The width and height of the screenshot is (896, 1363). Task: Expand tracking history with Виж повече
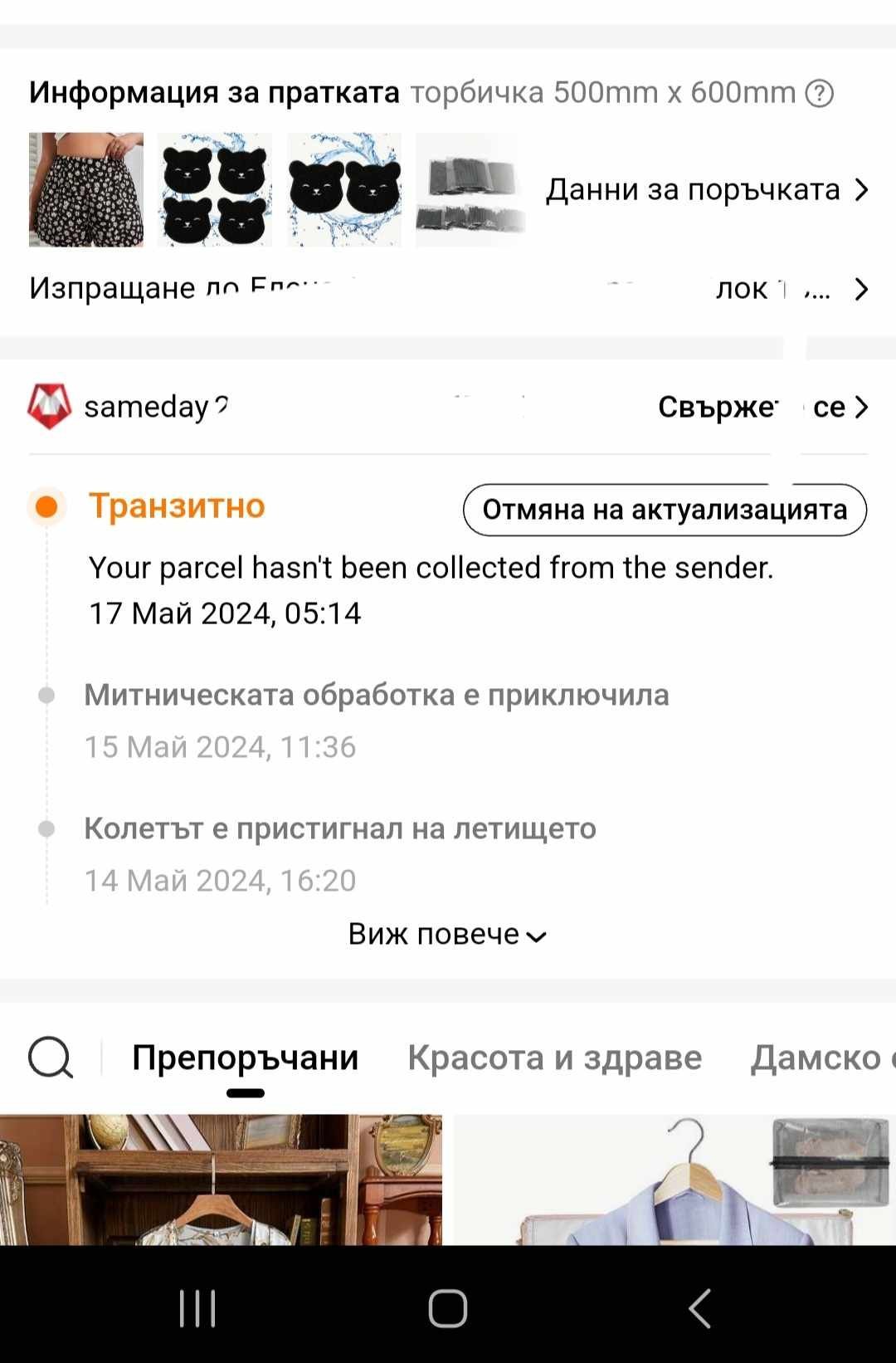(x=447, y=935)
